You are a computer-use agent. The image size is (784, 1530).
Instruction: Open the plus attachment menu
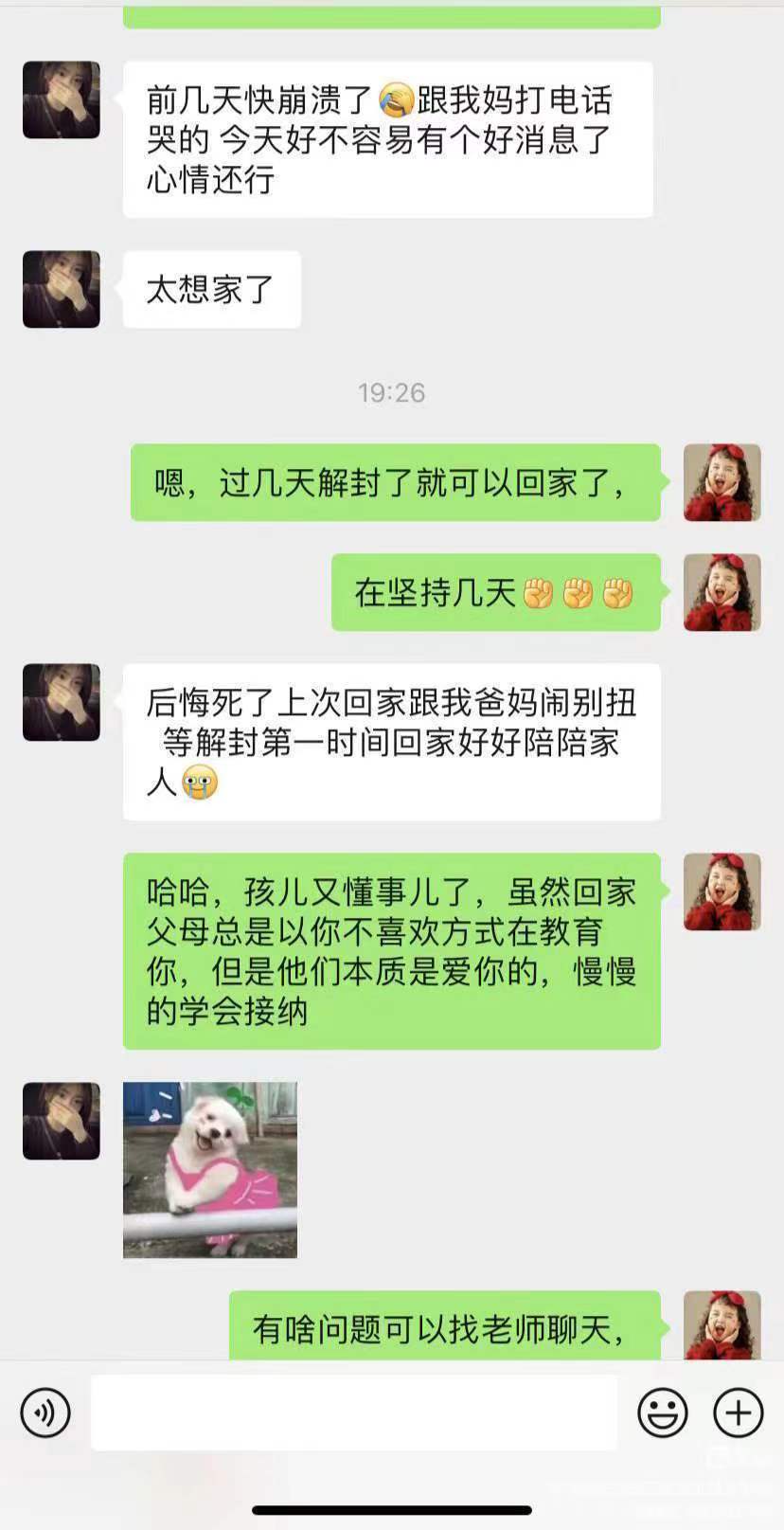point(738,1413)
